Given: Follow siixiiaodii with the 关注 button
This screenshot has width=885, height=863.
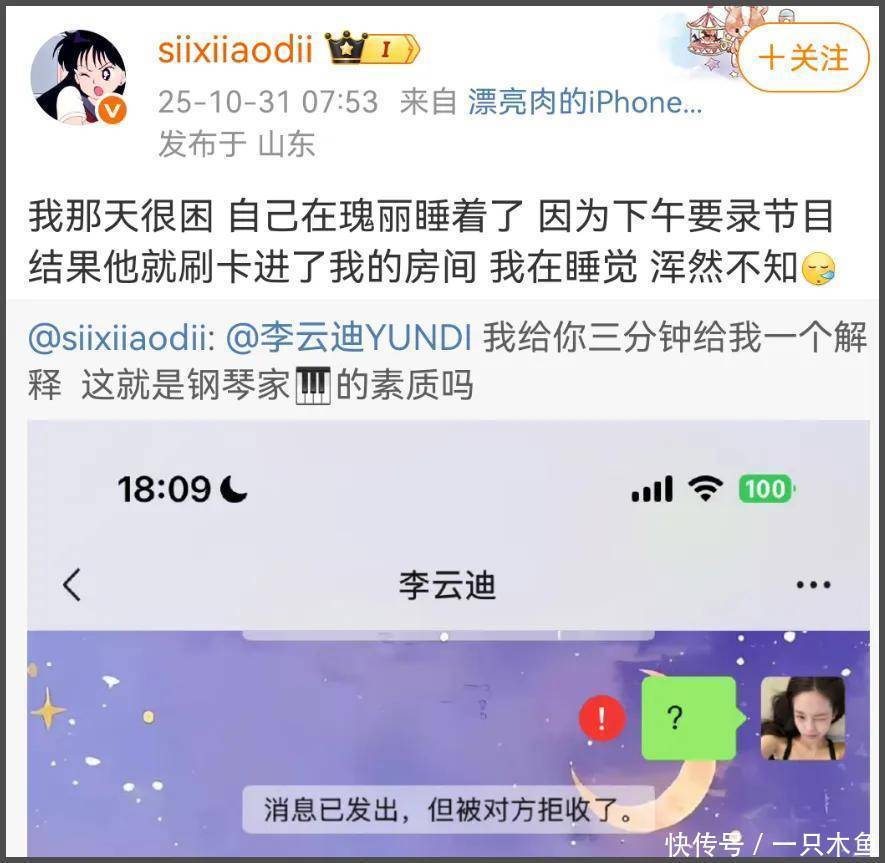Looking at the screenshot, I should [803, 58].
